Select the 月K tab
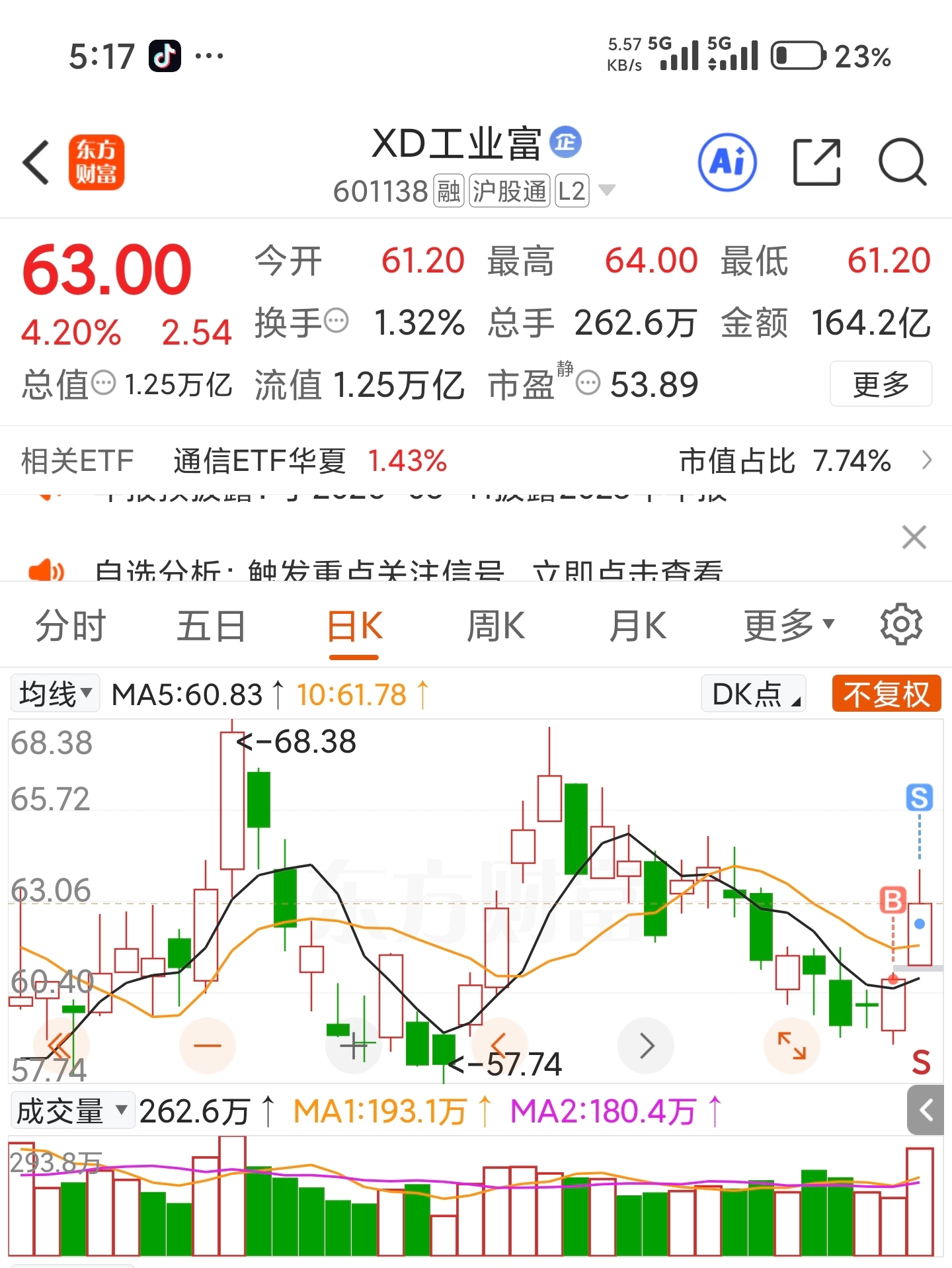Image resolution: width=952 pixels, height=1268 pixels. click(637, 626)
